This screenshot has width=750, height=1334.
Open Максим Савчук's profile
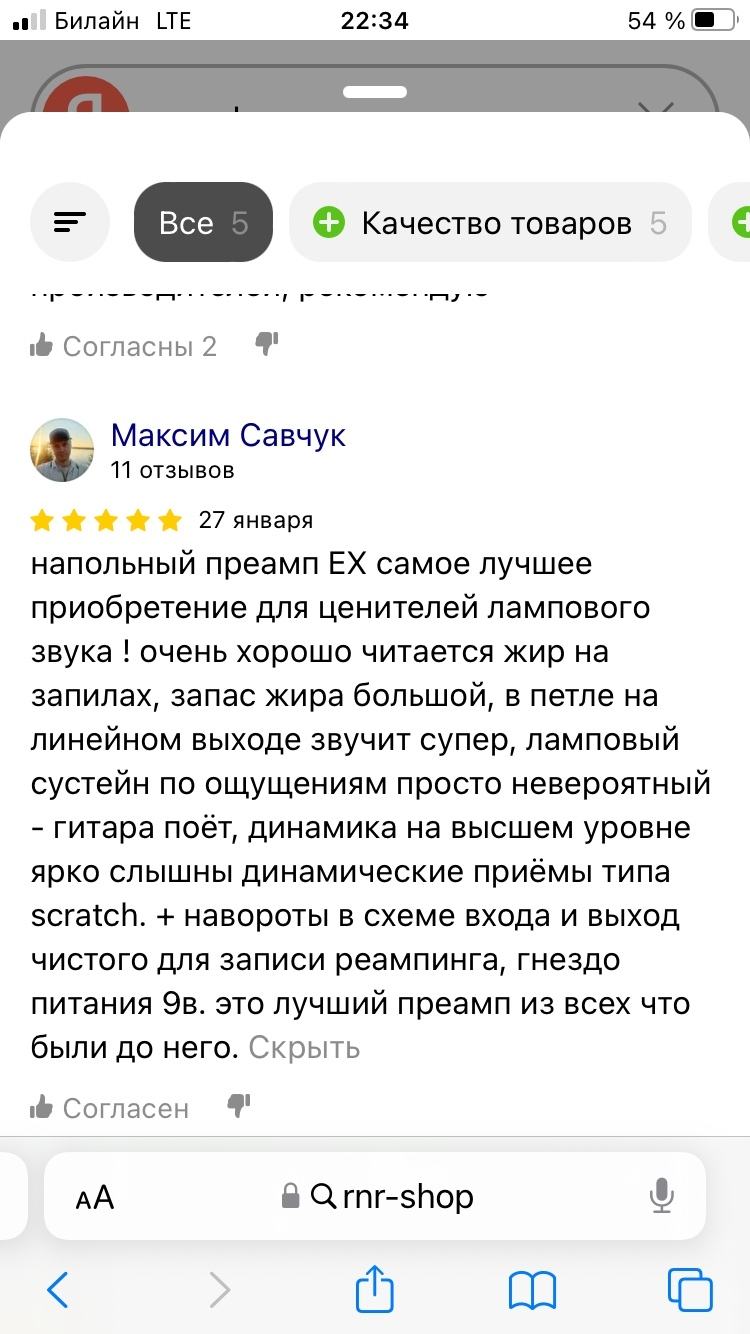228,435
